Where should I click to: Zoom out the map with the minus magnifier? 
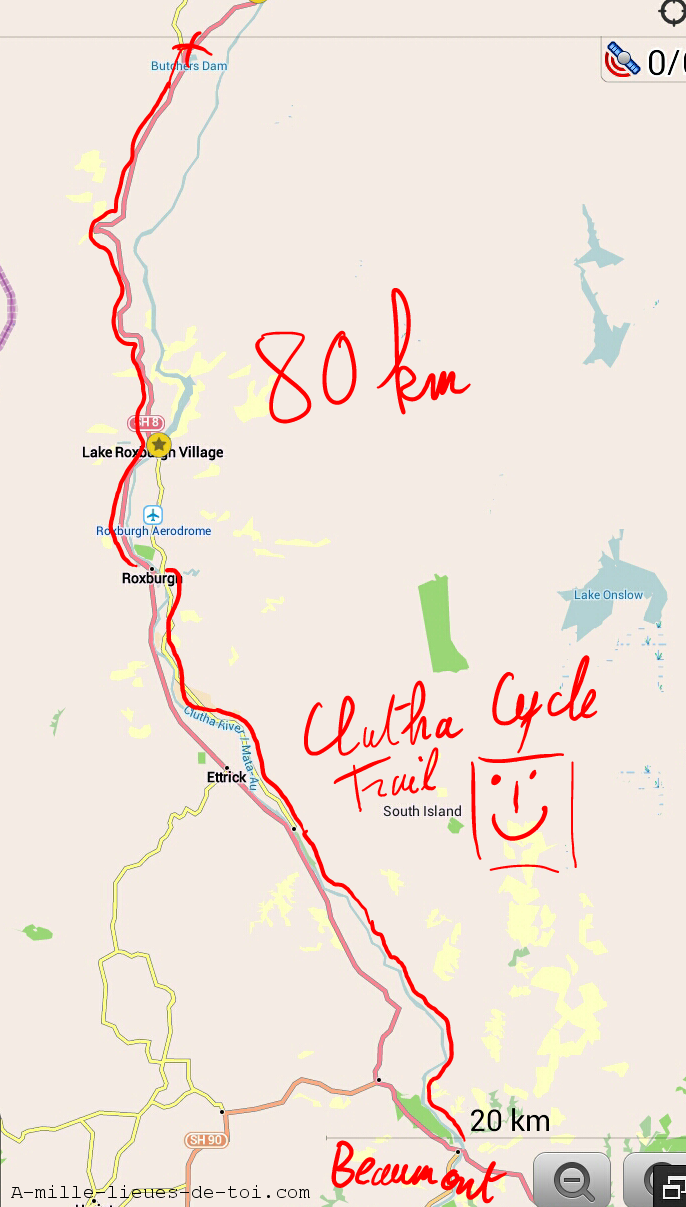pyautogui.click(x=572, y=1180)
